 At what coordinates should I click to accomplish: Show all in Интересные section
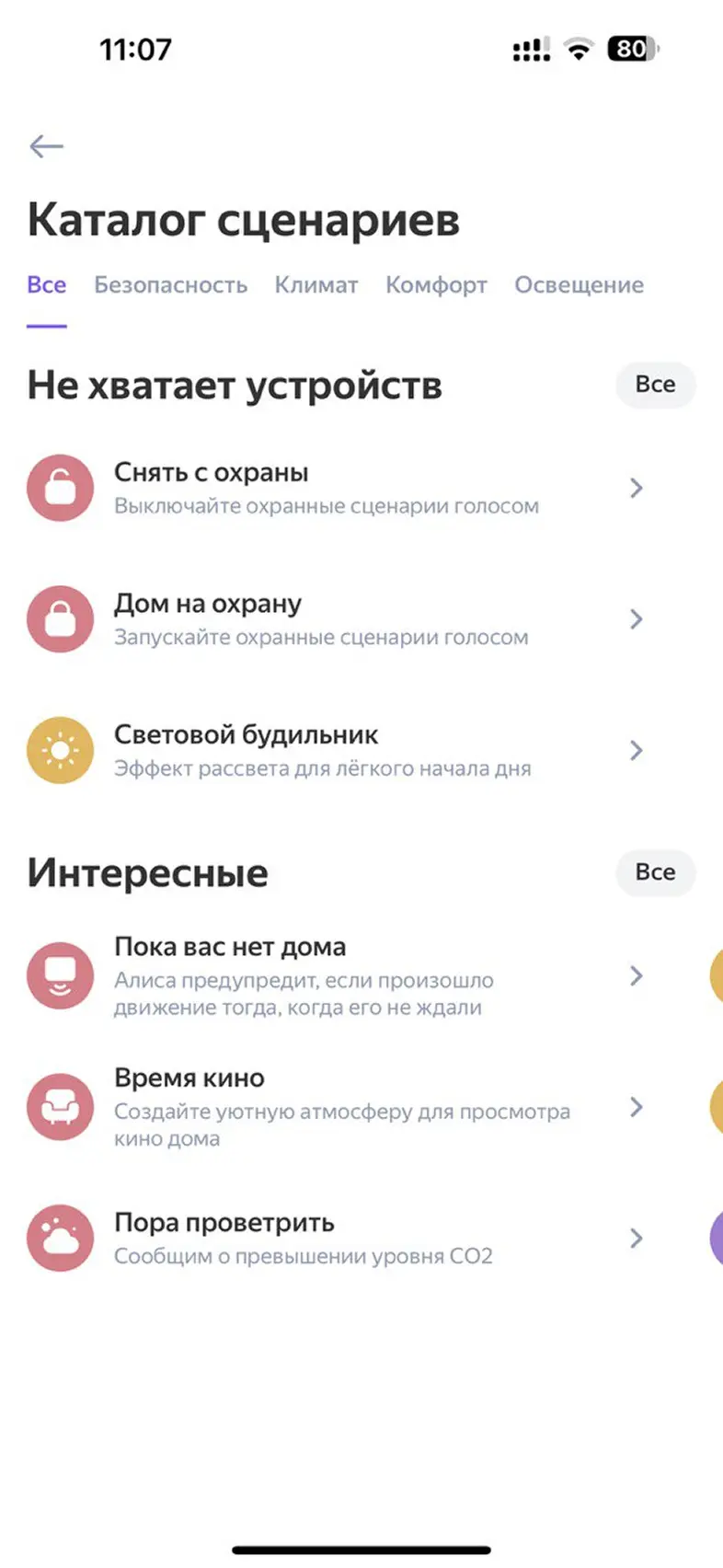[x=655, y=872]
